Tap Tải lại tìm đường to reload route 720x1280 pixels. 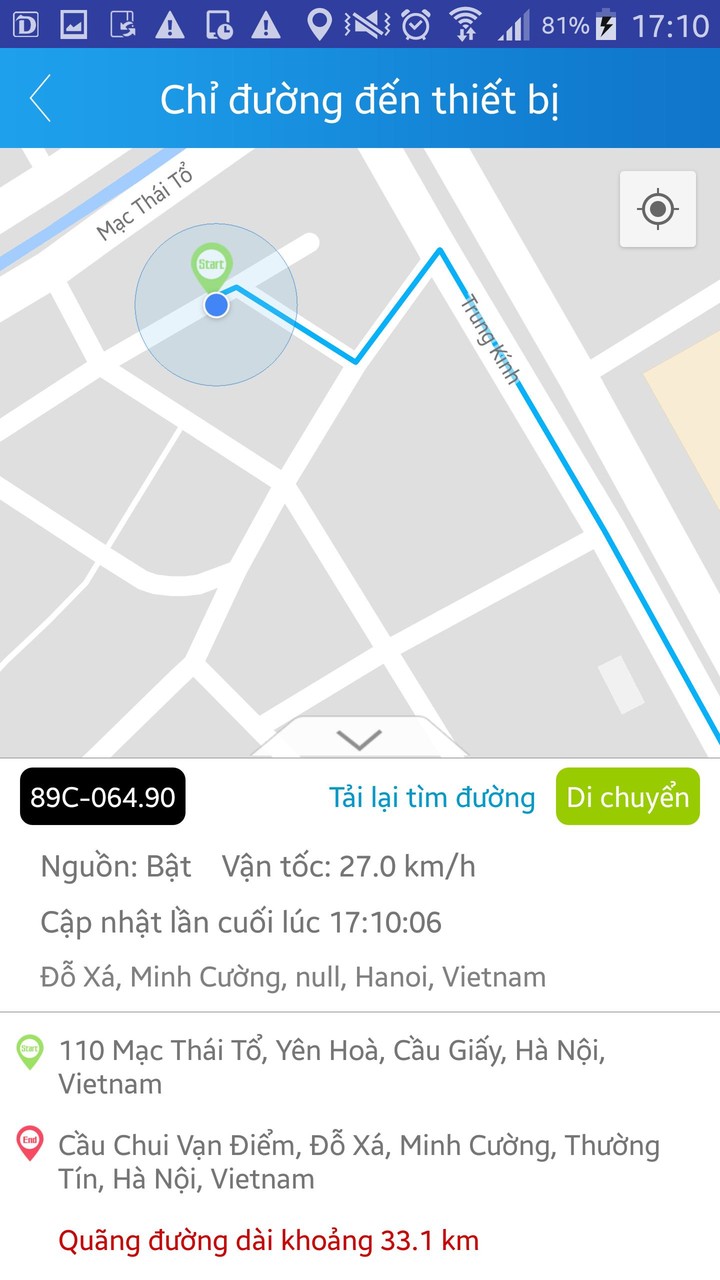click(x=432, y=797)
